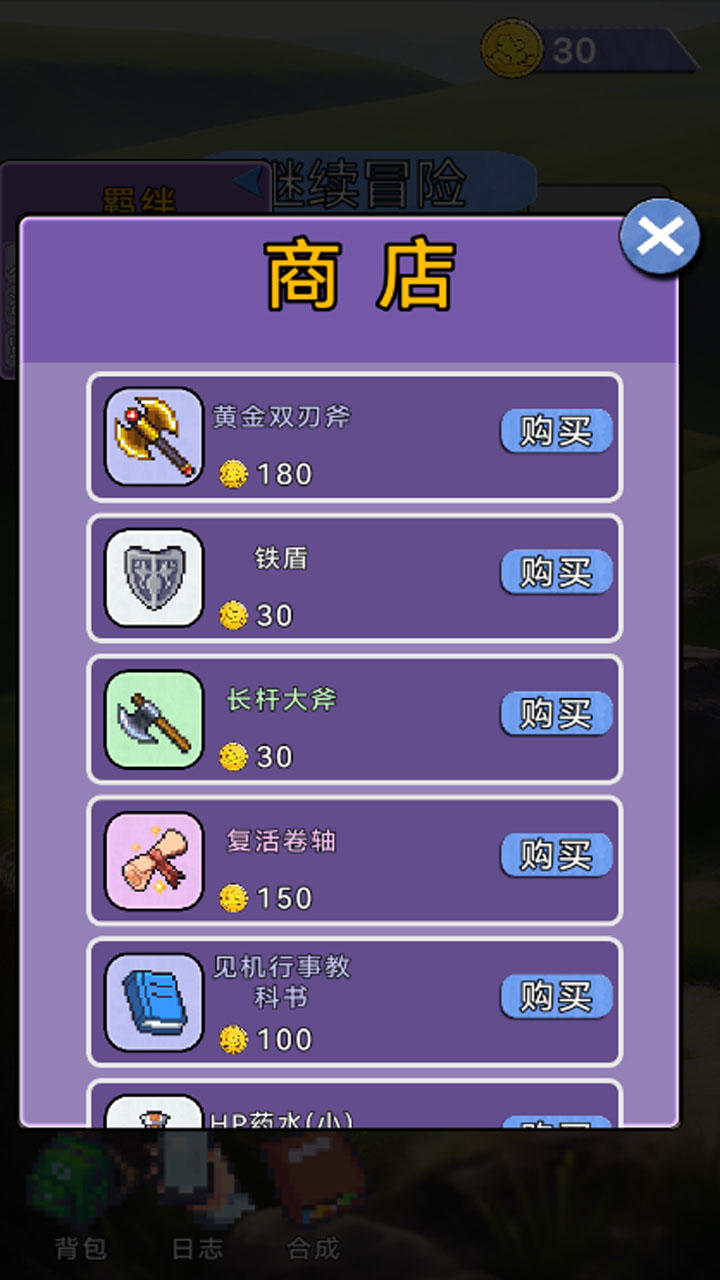Open the 黄金双刃斧 item icon
Viewport: 720px width, 1280px height.
(154, 437)
